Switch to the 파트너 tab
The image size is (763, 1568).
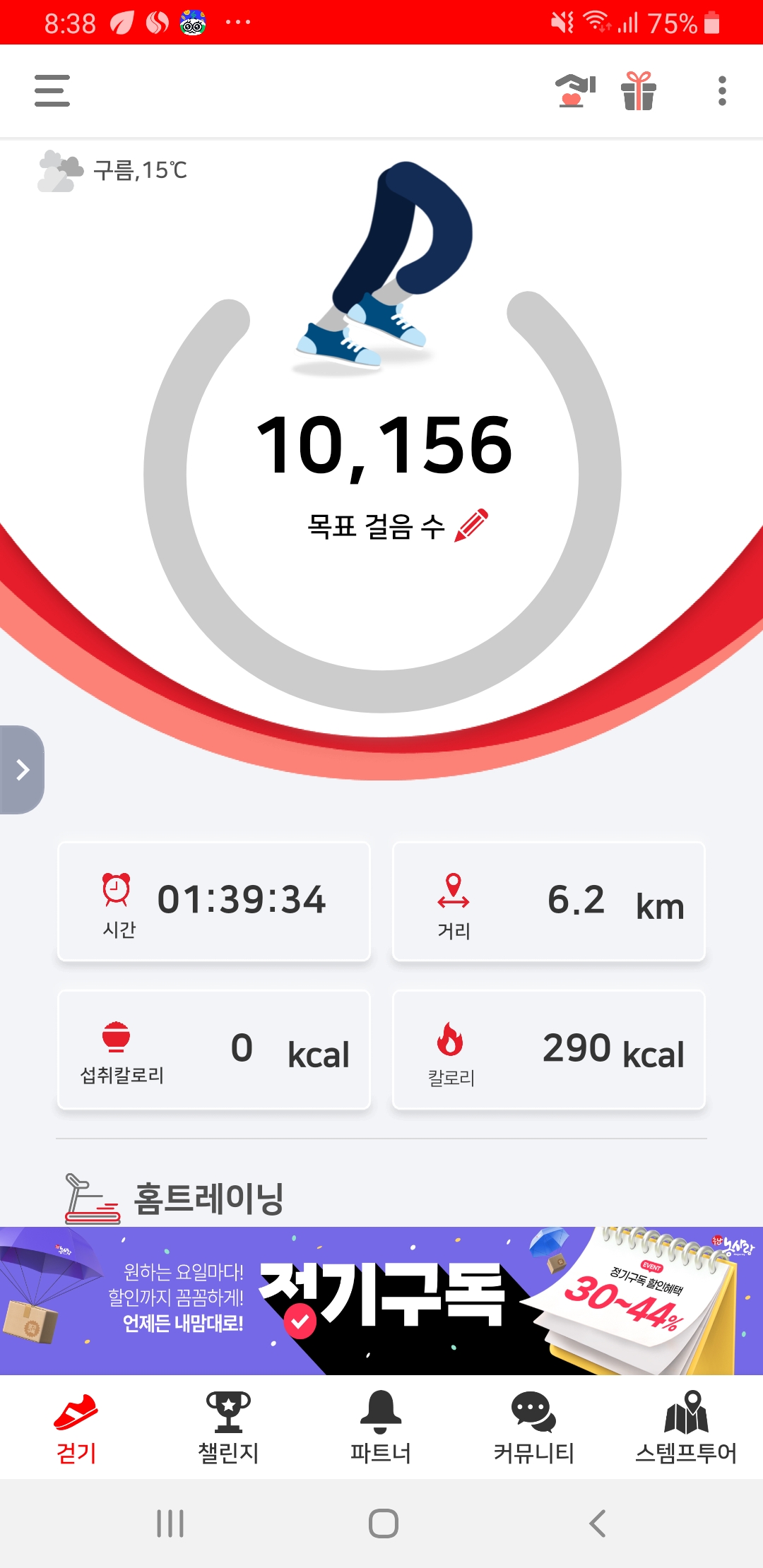[x=381, y=1428]
